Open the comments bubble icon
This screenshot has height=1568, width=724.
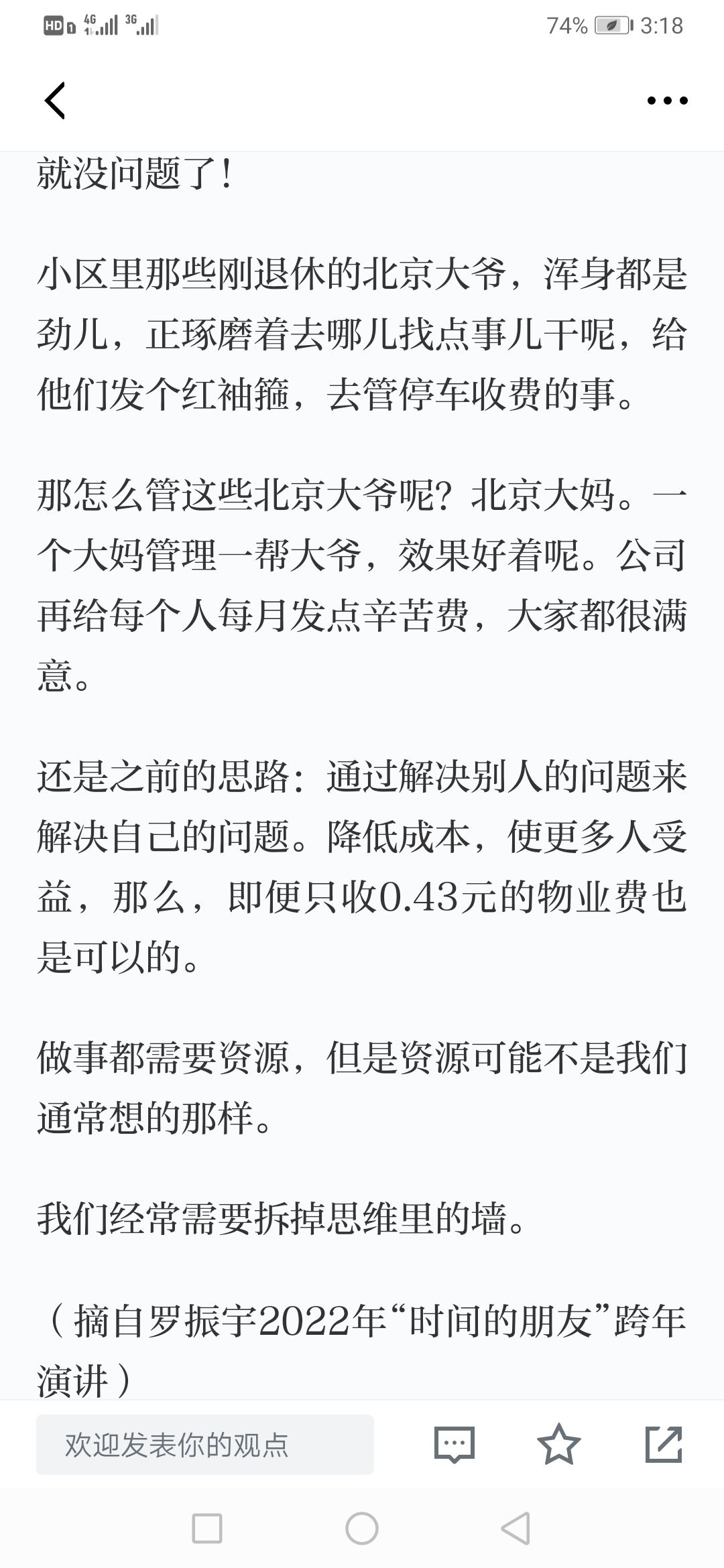click(x=455, y=1445)
